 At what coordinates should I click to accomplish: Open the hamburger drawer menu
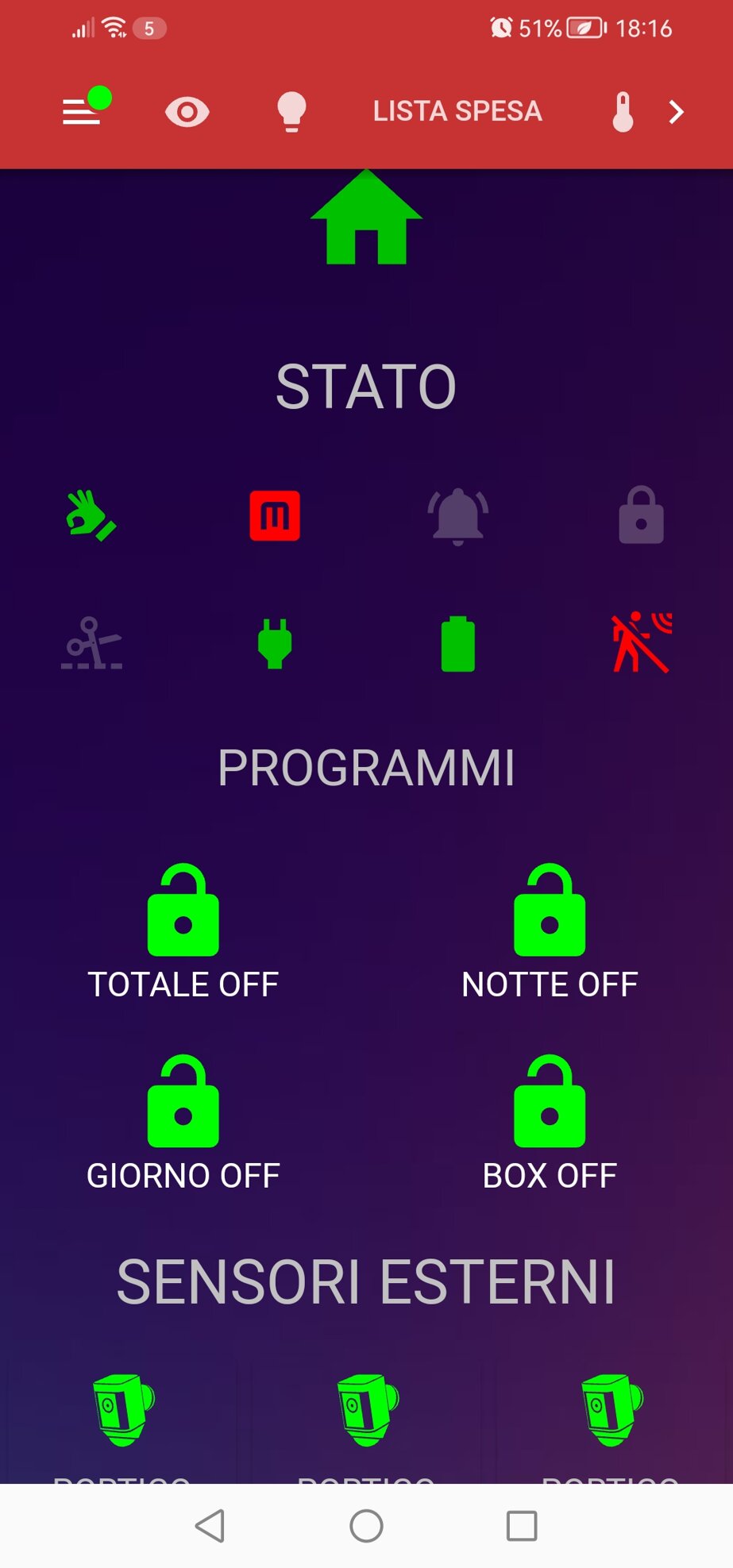pos(82,112)
